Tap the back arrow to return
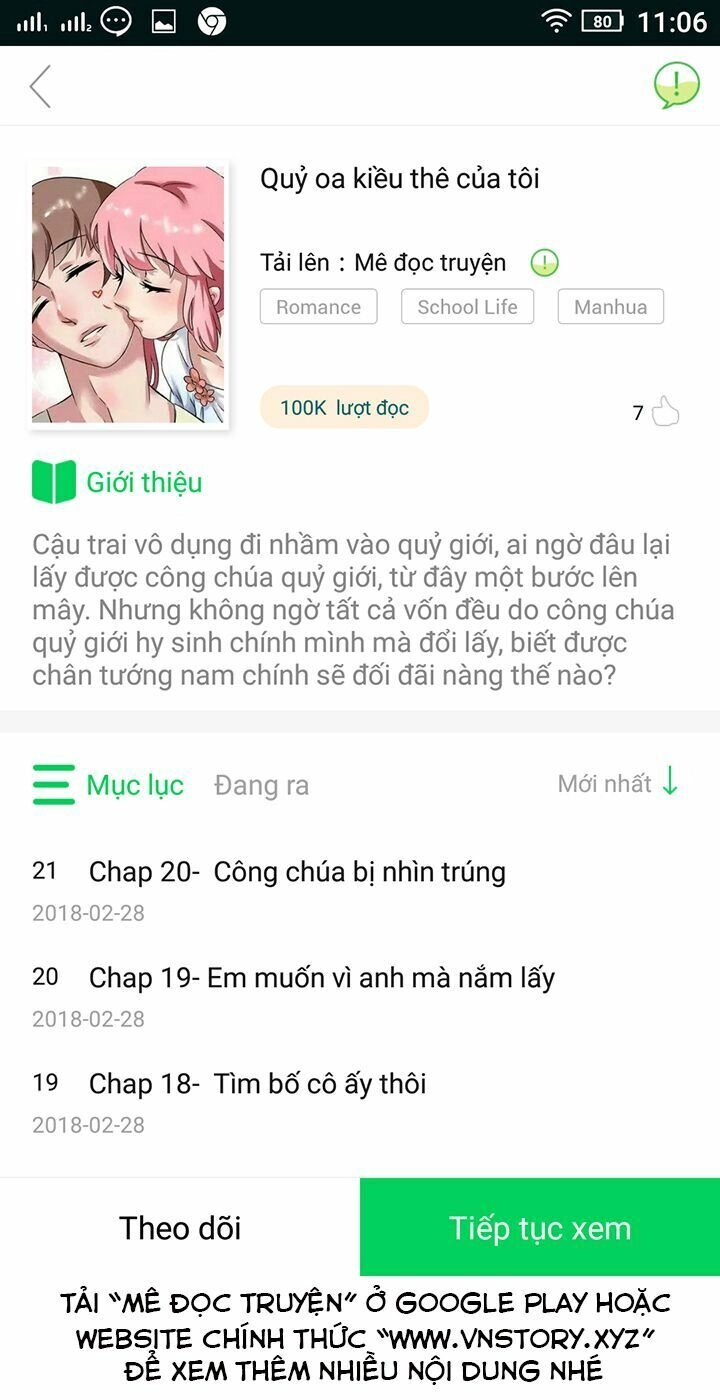 pyautogui.click(x=40, y=86)
